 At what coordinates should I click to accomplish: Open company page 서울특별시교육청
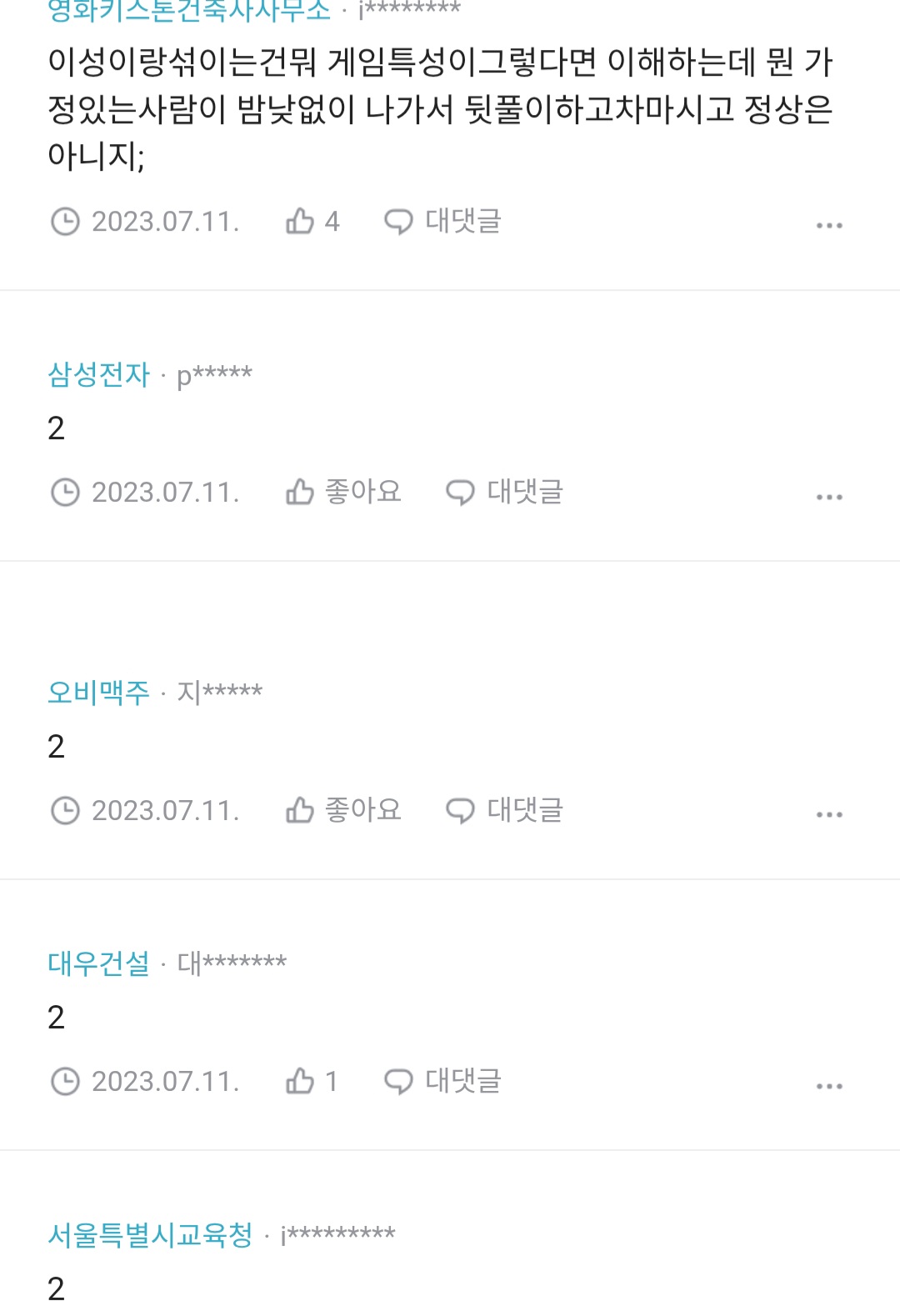point(150,1235)
